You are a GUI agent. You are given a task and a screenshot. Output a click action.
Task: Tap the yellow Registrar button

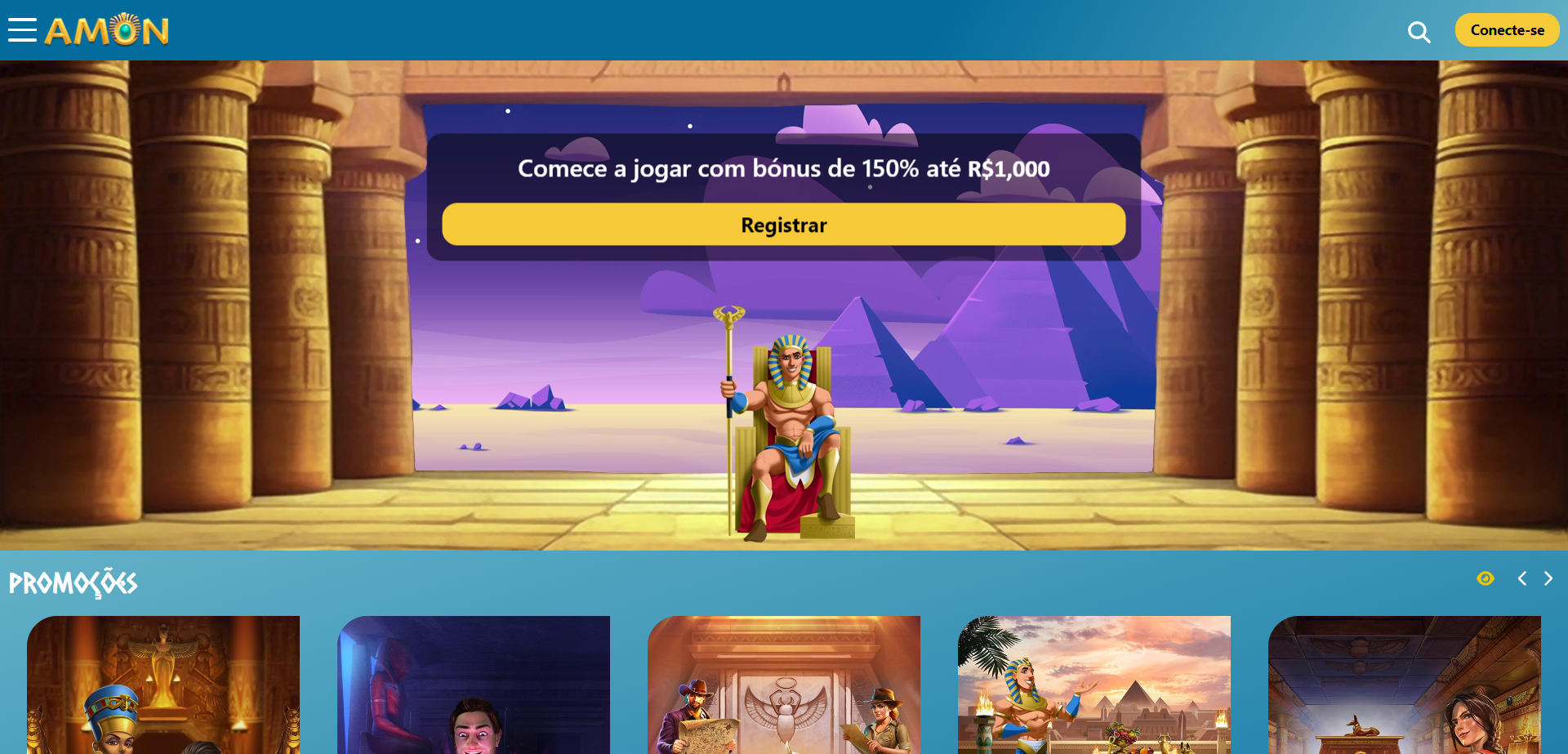coord(783,225)
